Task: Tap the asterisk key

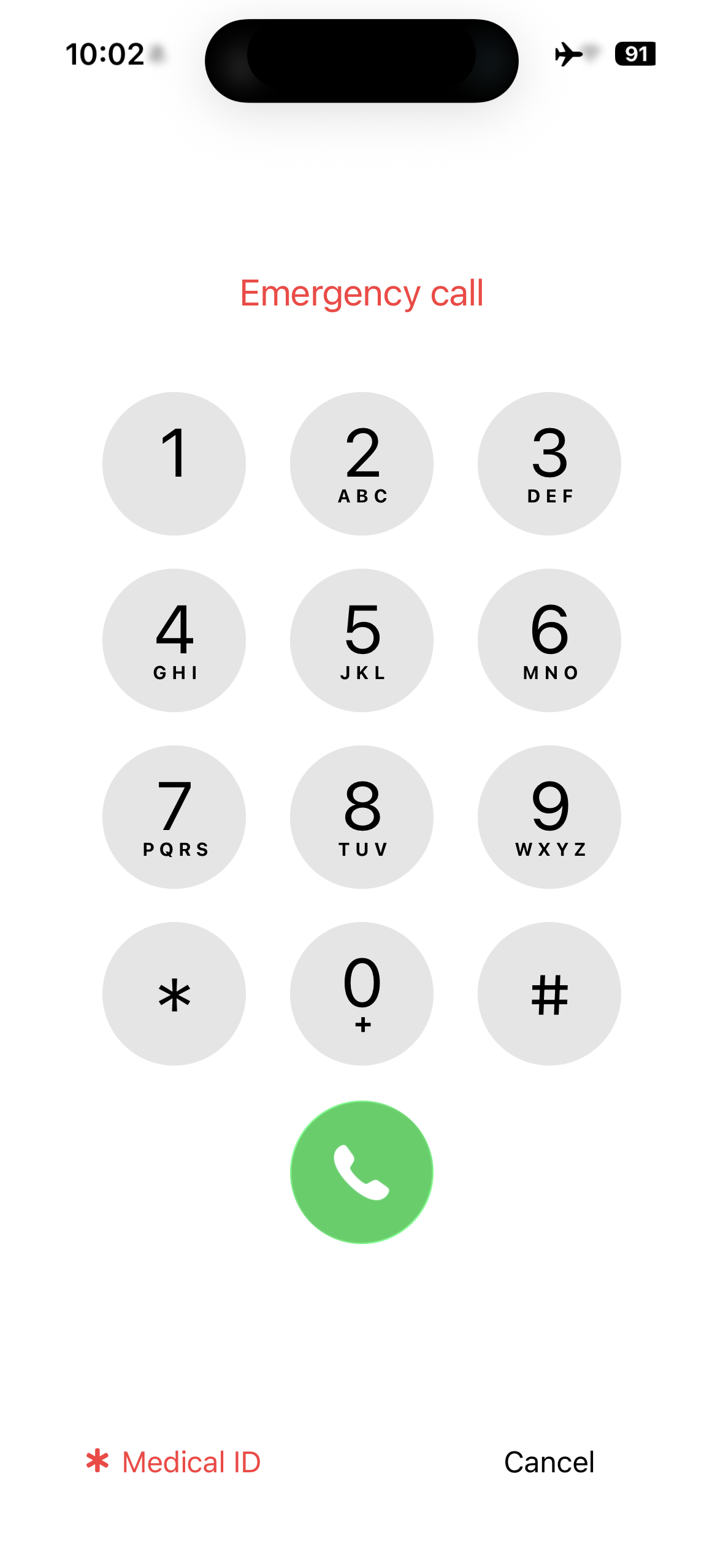Action: (x=174, y=994)
